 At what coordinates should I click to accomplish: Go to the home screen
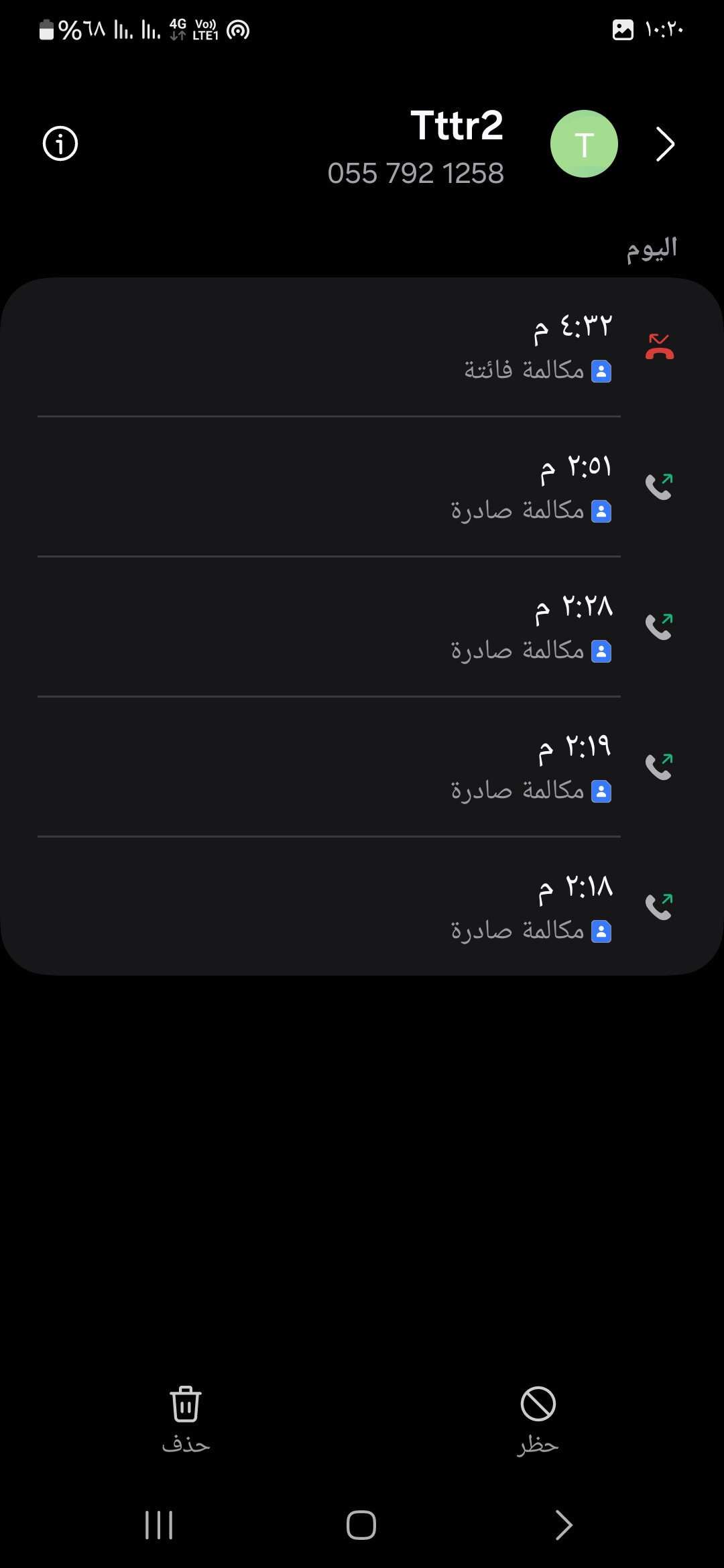tap(361, 1525)
